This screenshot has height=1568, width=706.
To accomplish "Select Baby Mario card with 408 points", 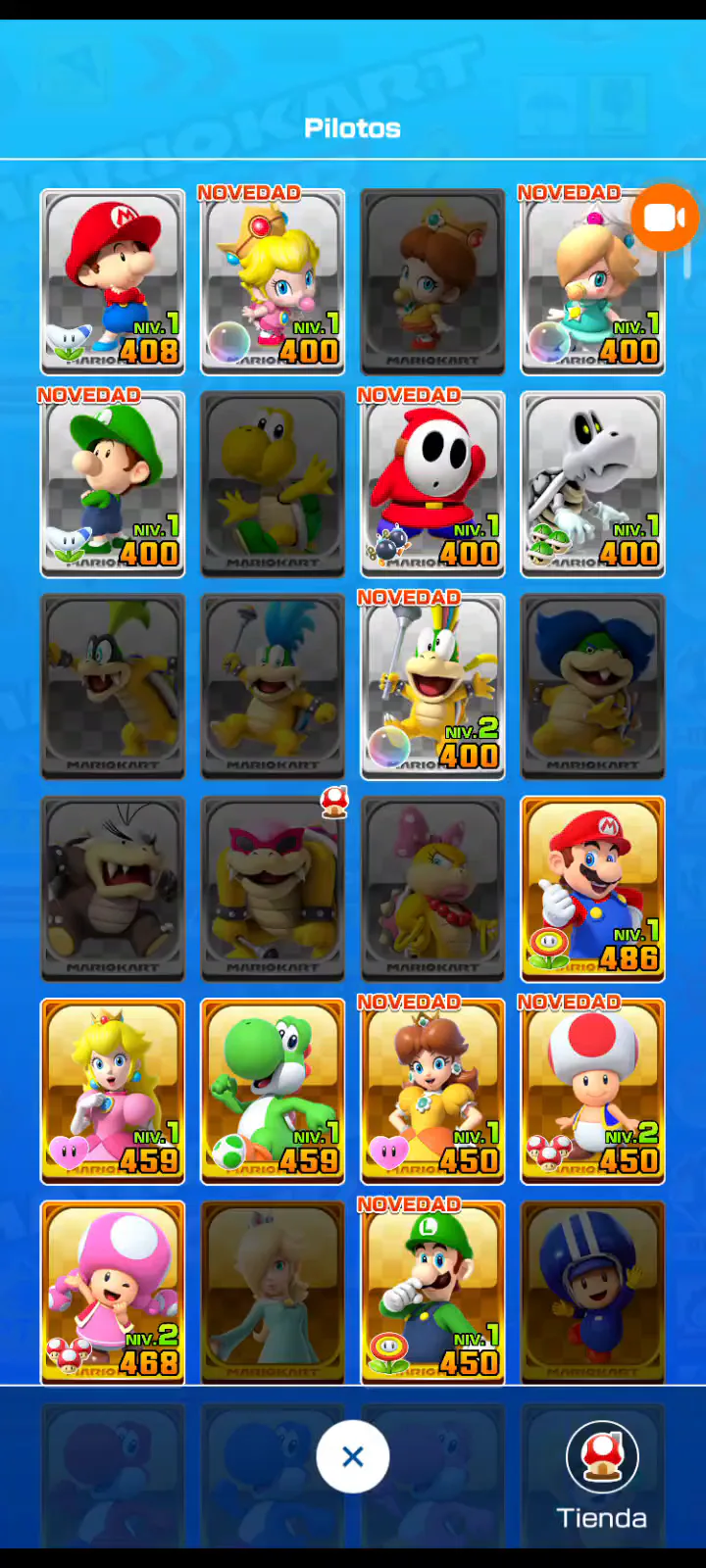I will (113, 282).
